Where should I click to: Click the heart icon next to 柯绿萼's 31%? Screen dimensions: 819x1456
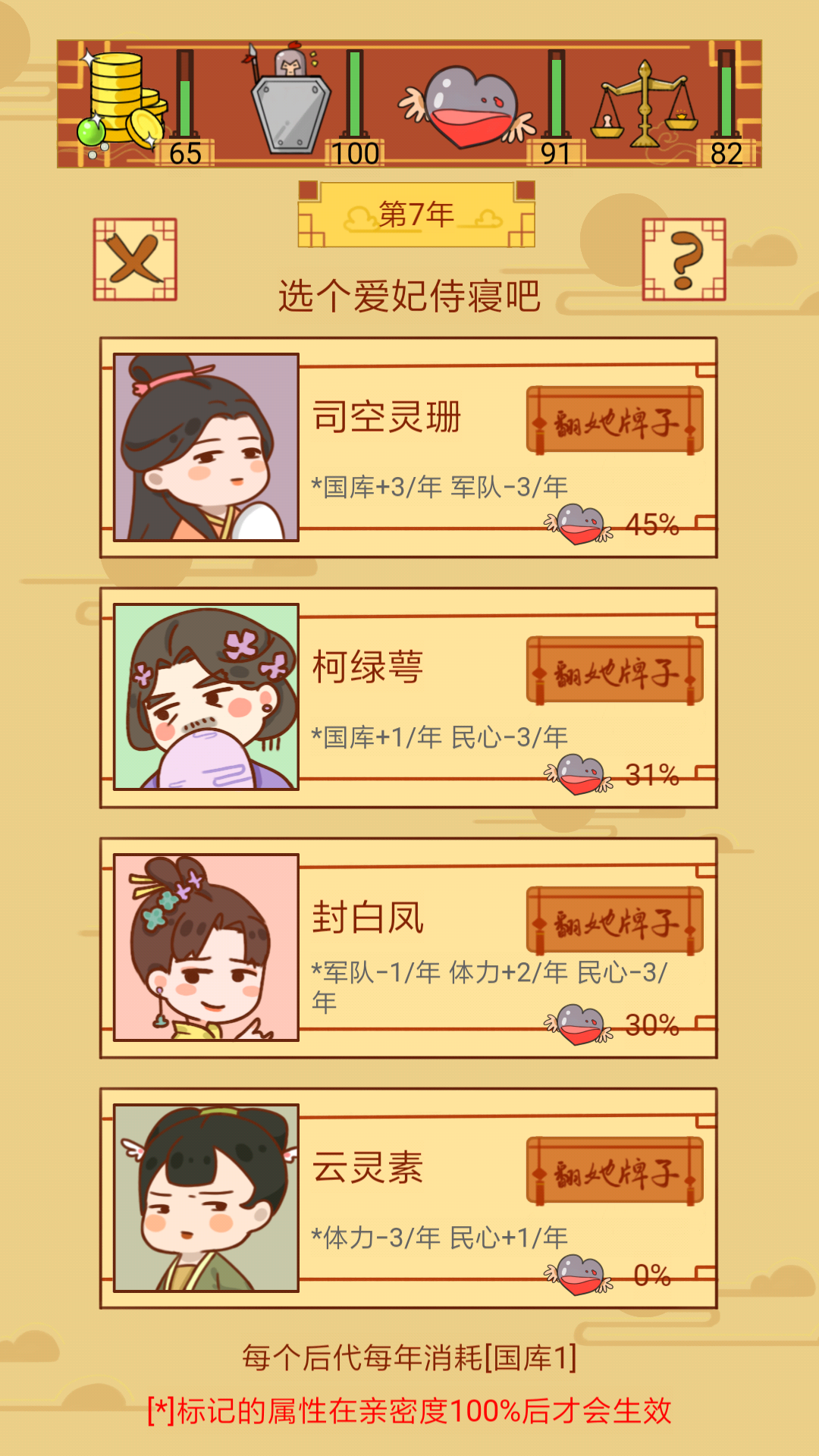tap(580, 773)
